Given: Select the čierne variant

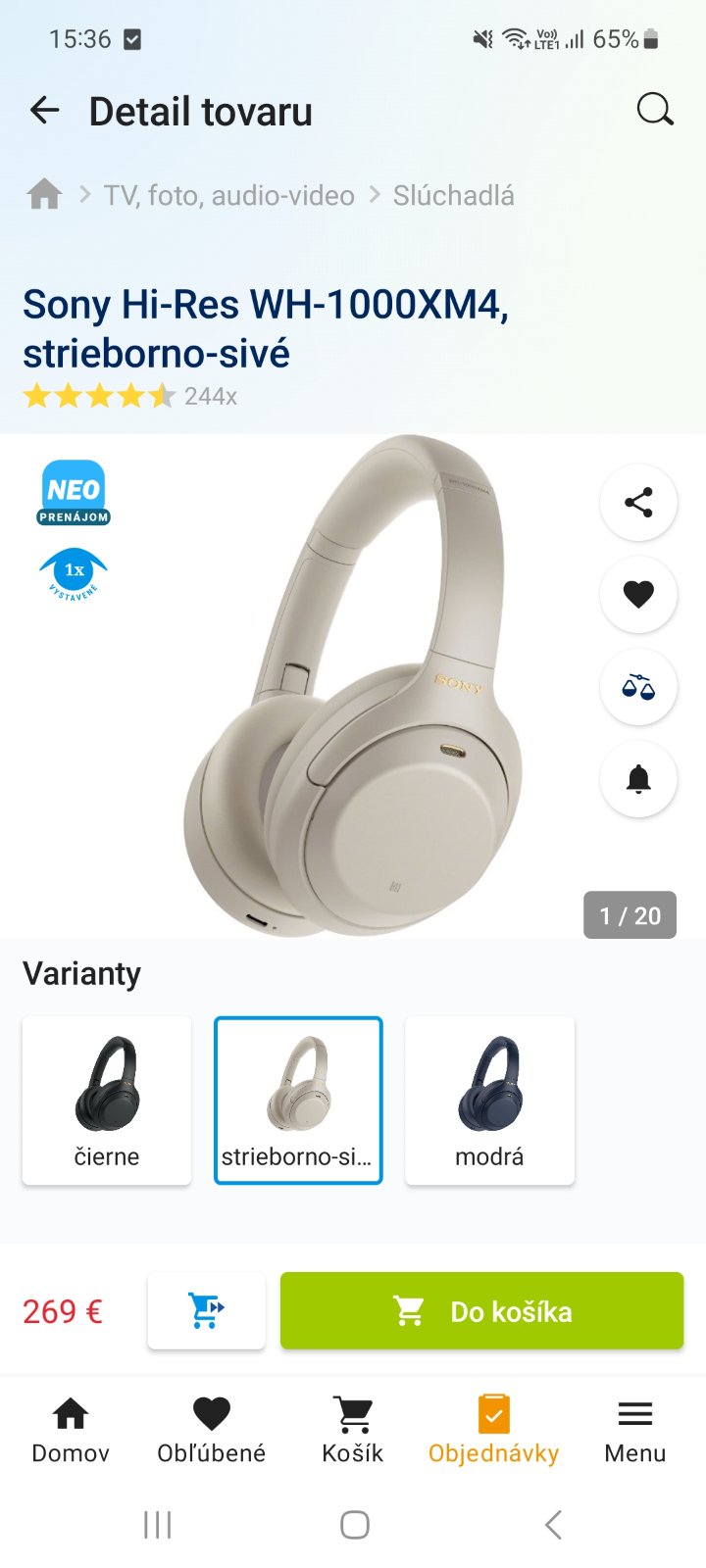Looking at the screenshot, I should click(107, 1101).
